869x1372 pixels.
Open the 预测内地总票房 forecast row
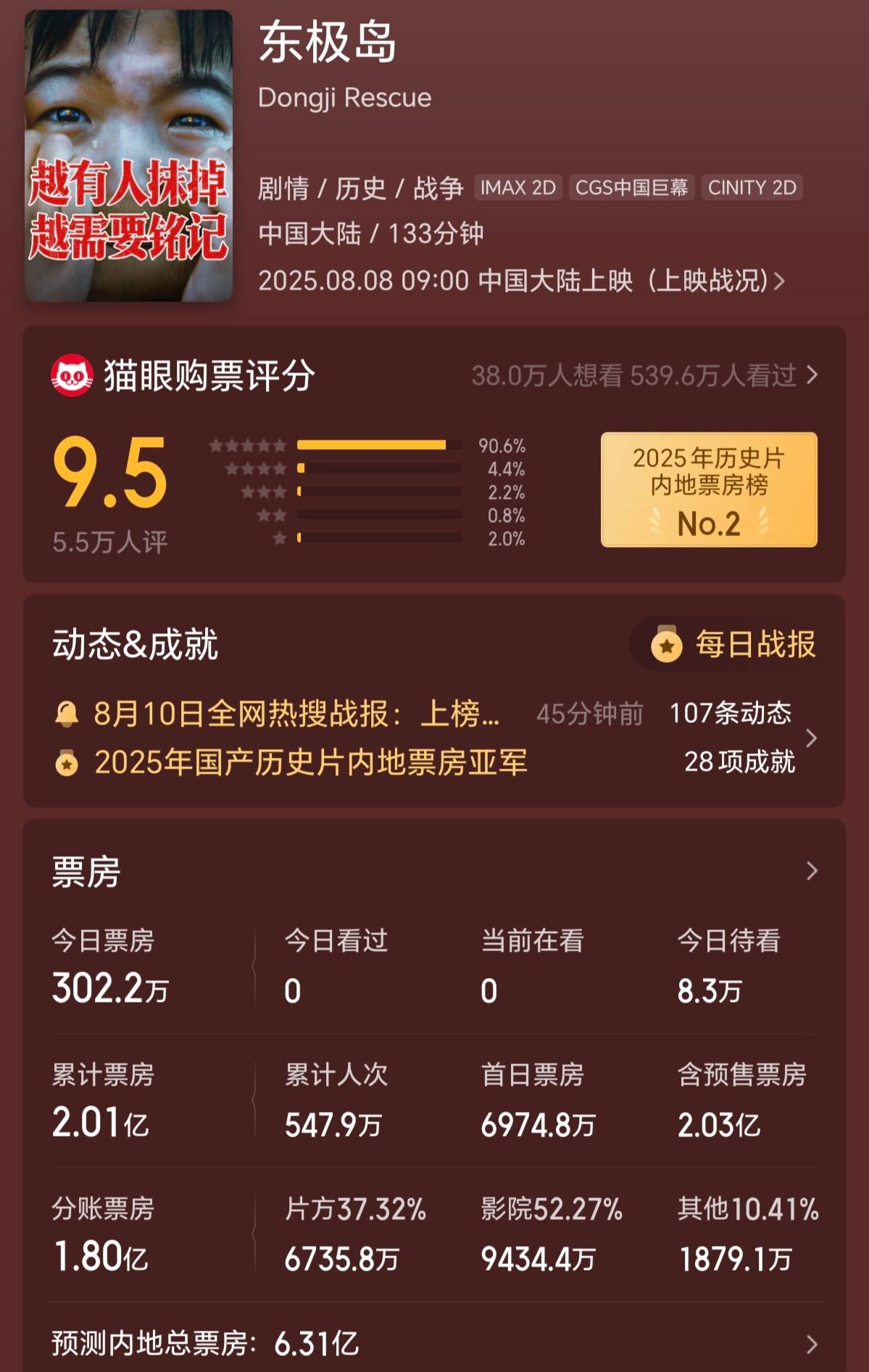(x=433, y=1344)
